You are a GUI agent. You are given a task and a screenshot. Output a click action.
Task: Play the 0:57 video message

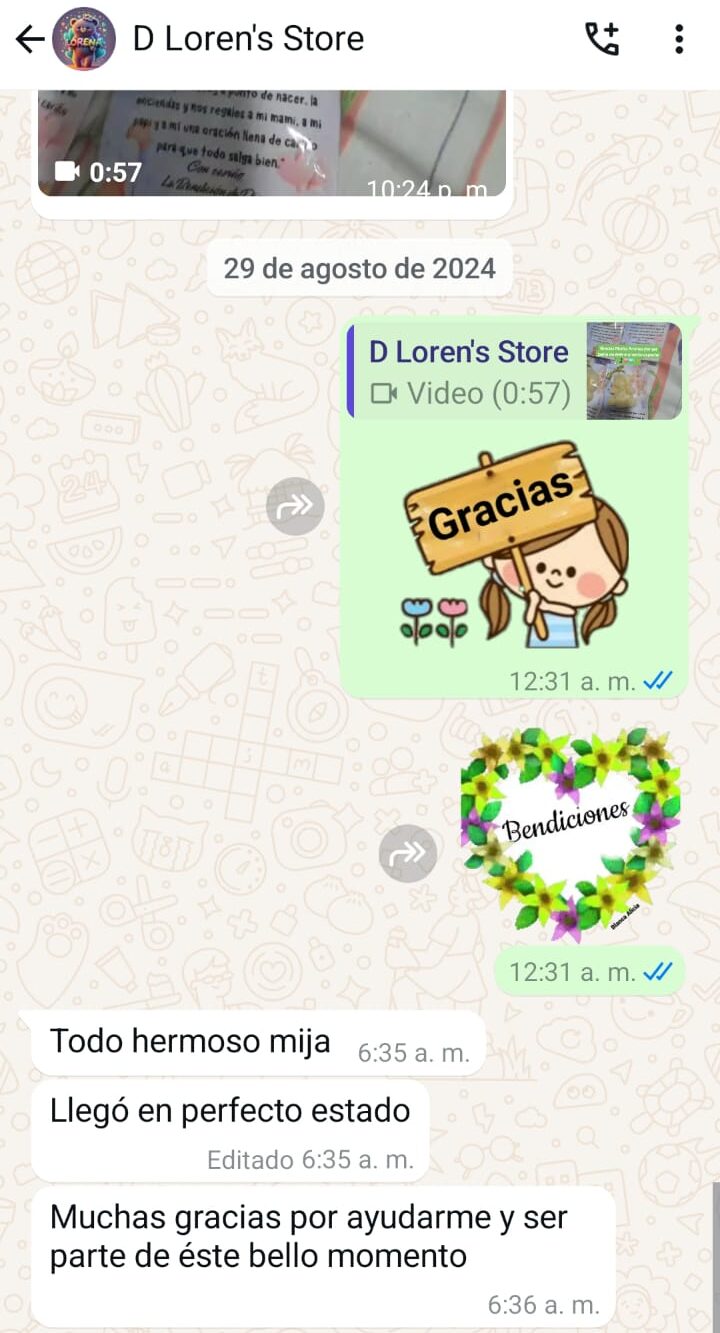(x=272, y=143)
